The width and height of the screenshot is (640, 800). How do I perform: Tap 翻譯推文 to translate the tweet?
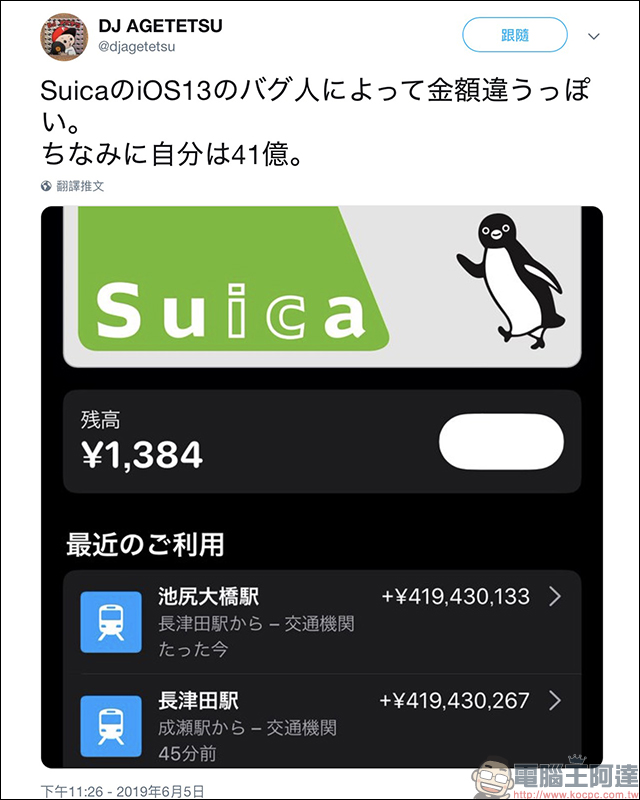tap(78, 186)
